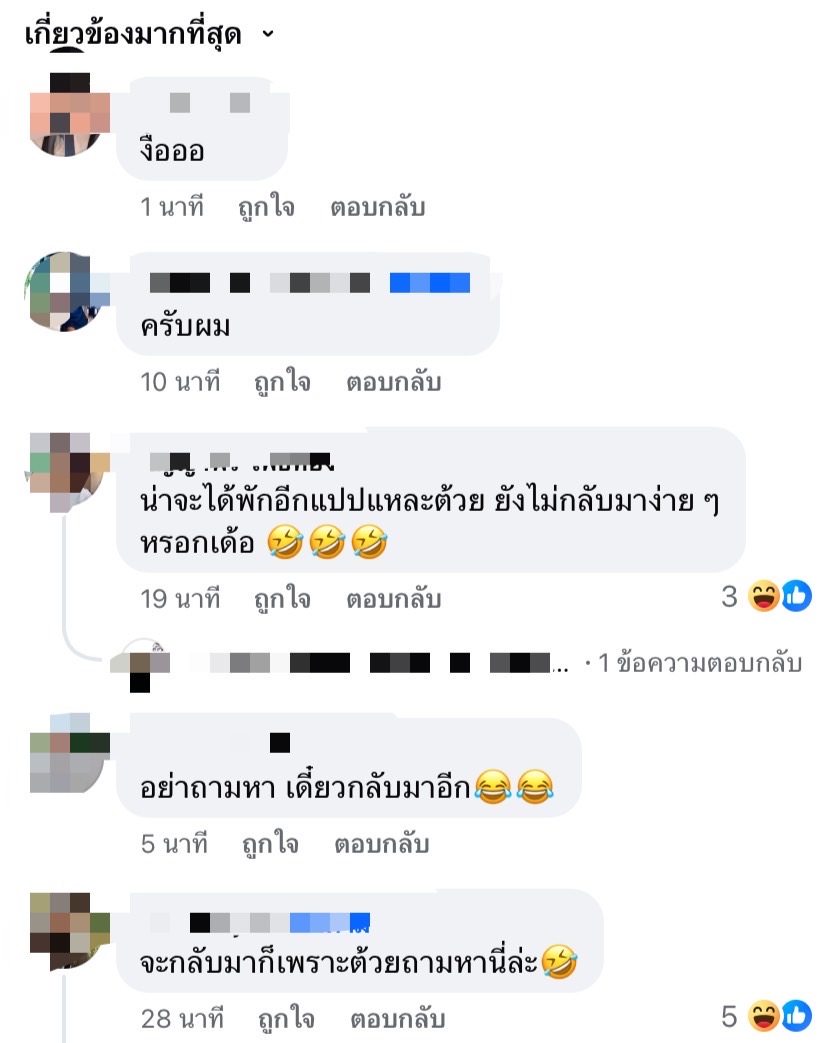Like the อย่าถามหา comment
Screen dimensions: 828x1043
coord(270,844)
